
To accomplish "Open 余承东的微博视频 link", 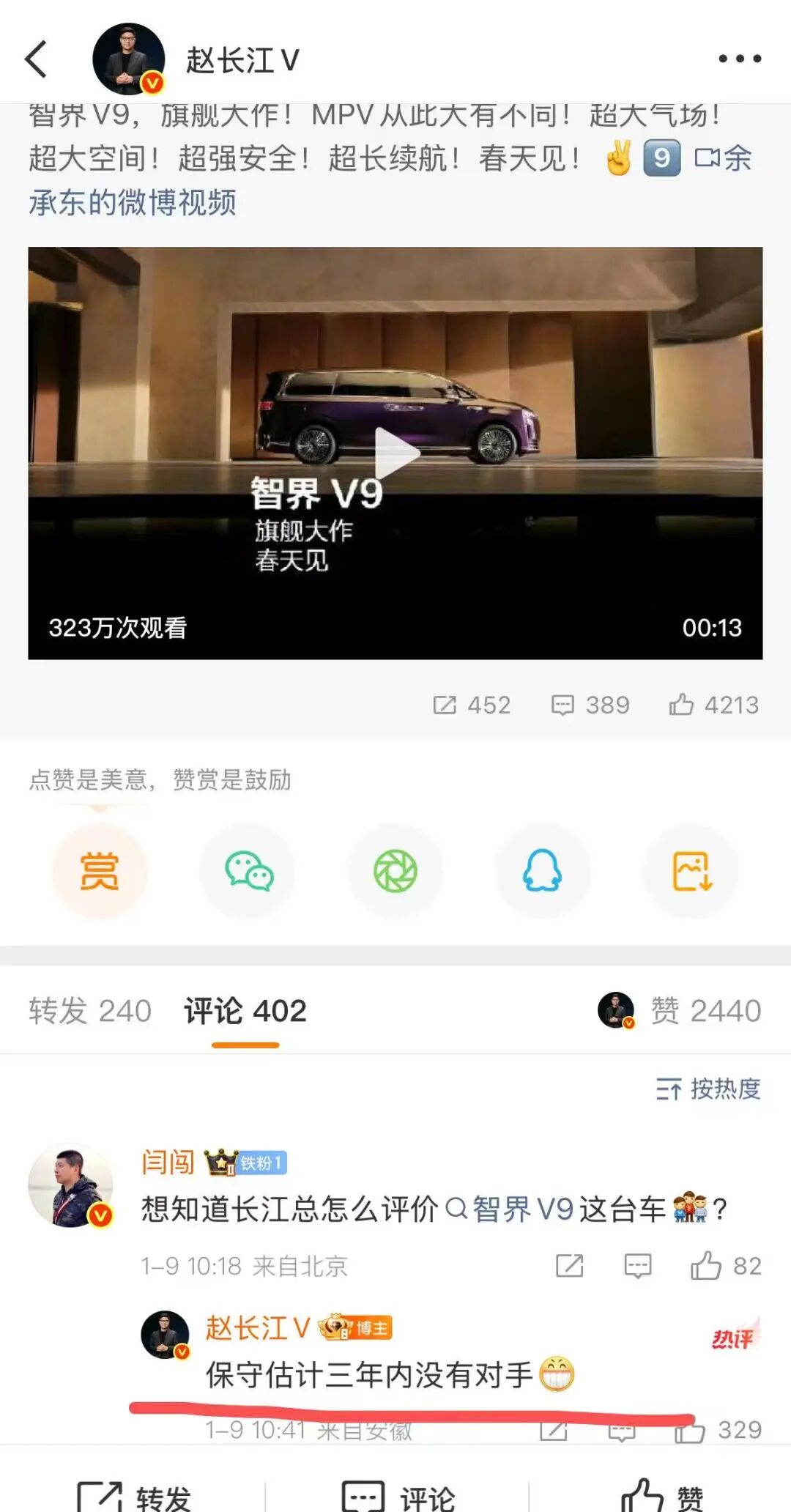I will click(132, 203).
